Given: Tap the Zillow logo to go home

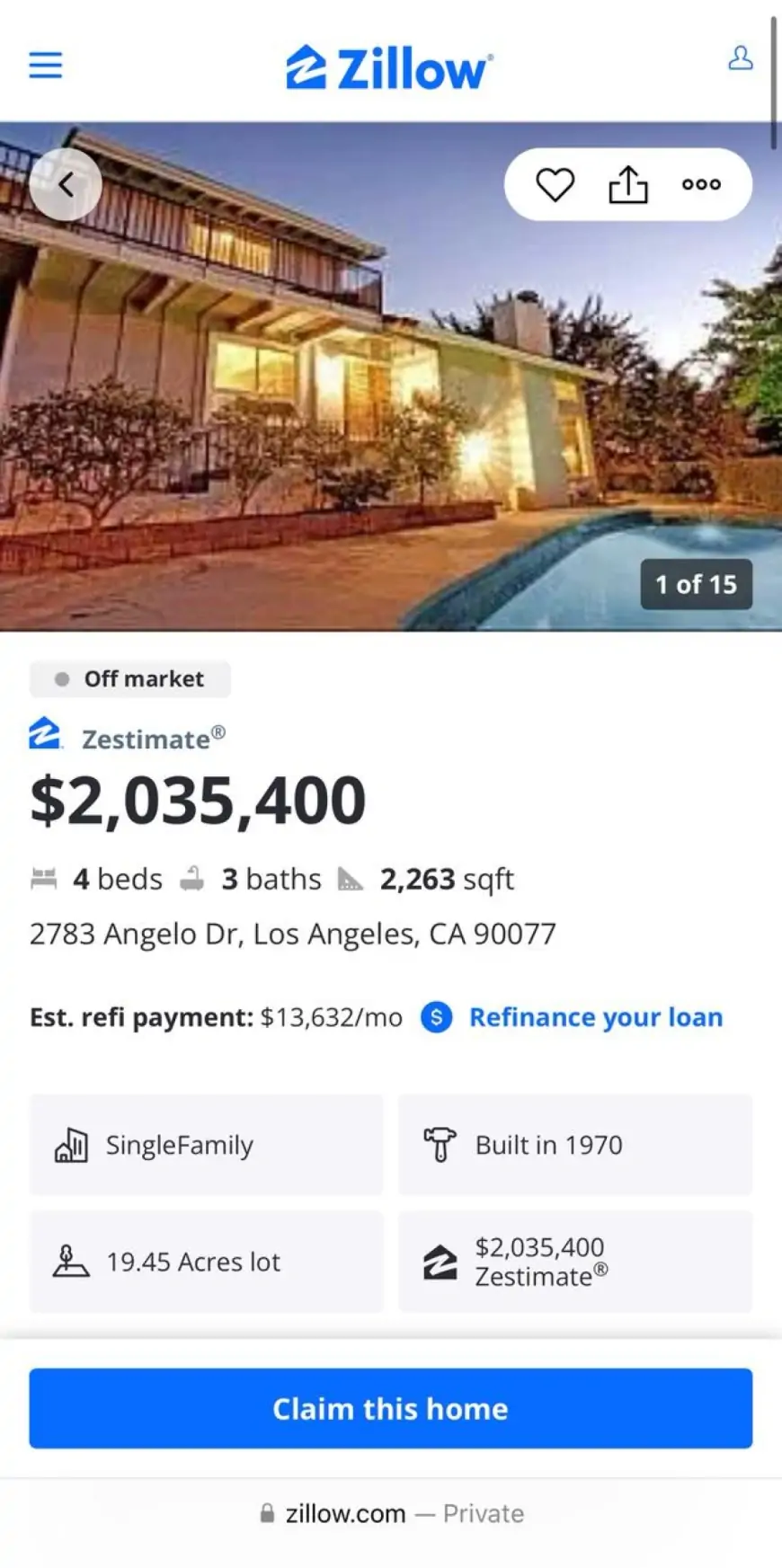Looking at the screenshot, I should pos(389,68).
